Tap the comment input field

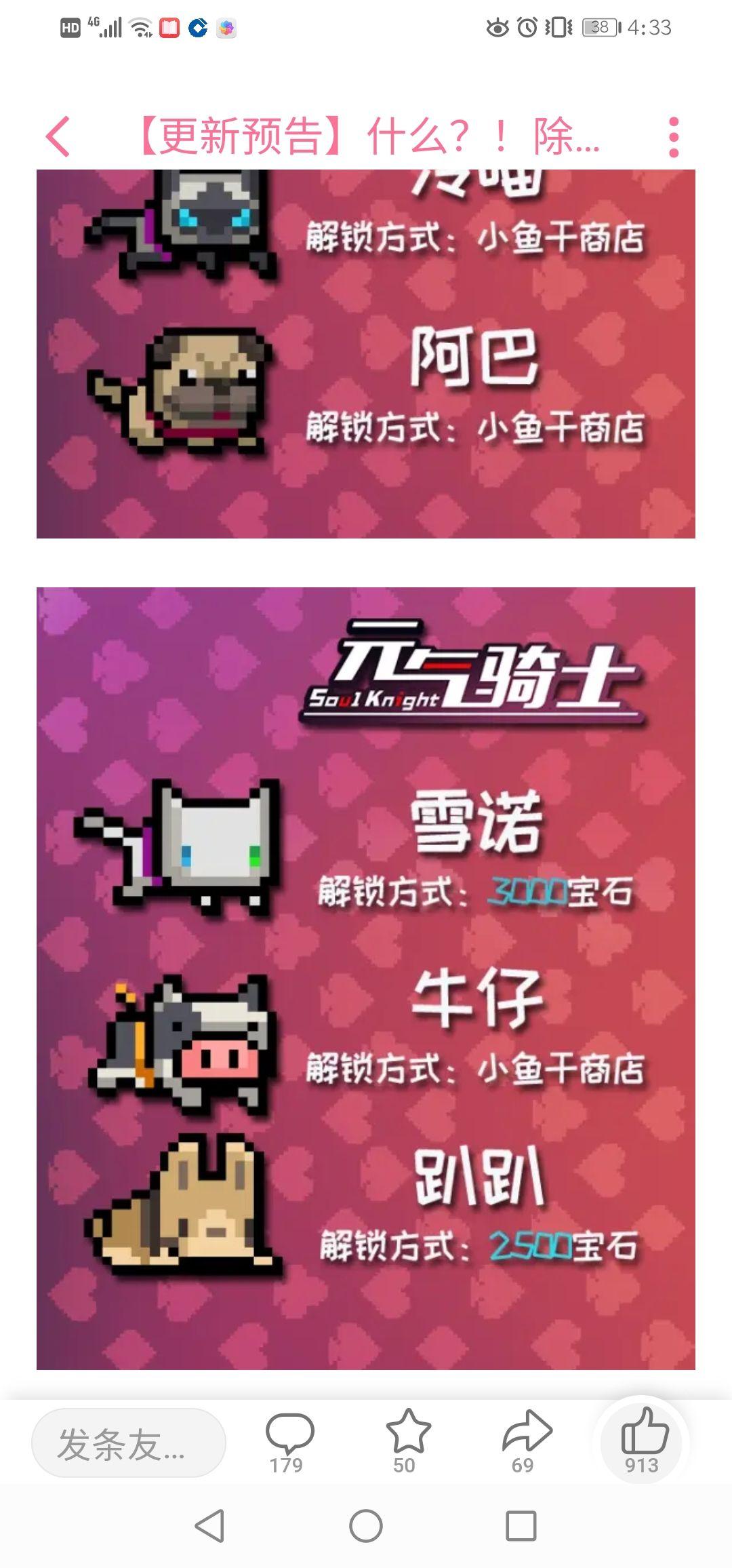[129, 1443]
